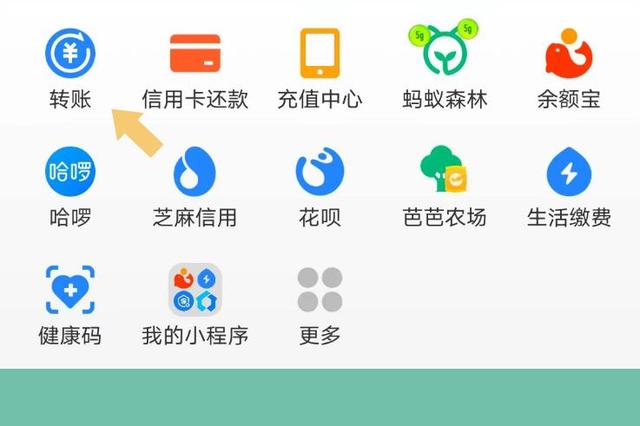Open 信用卡还款 credit card repayment

195,55
